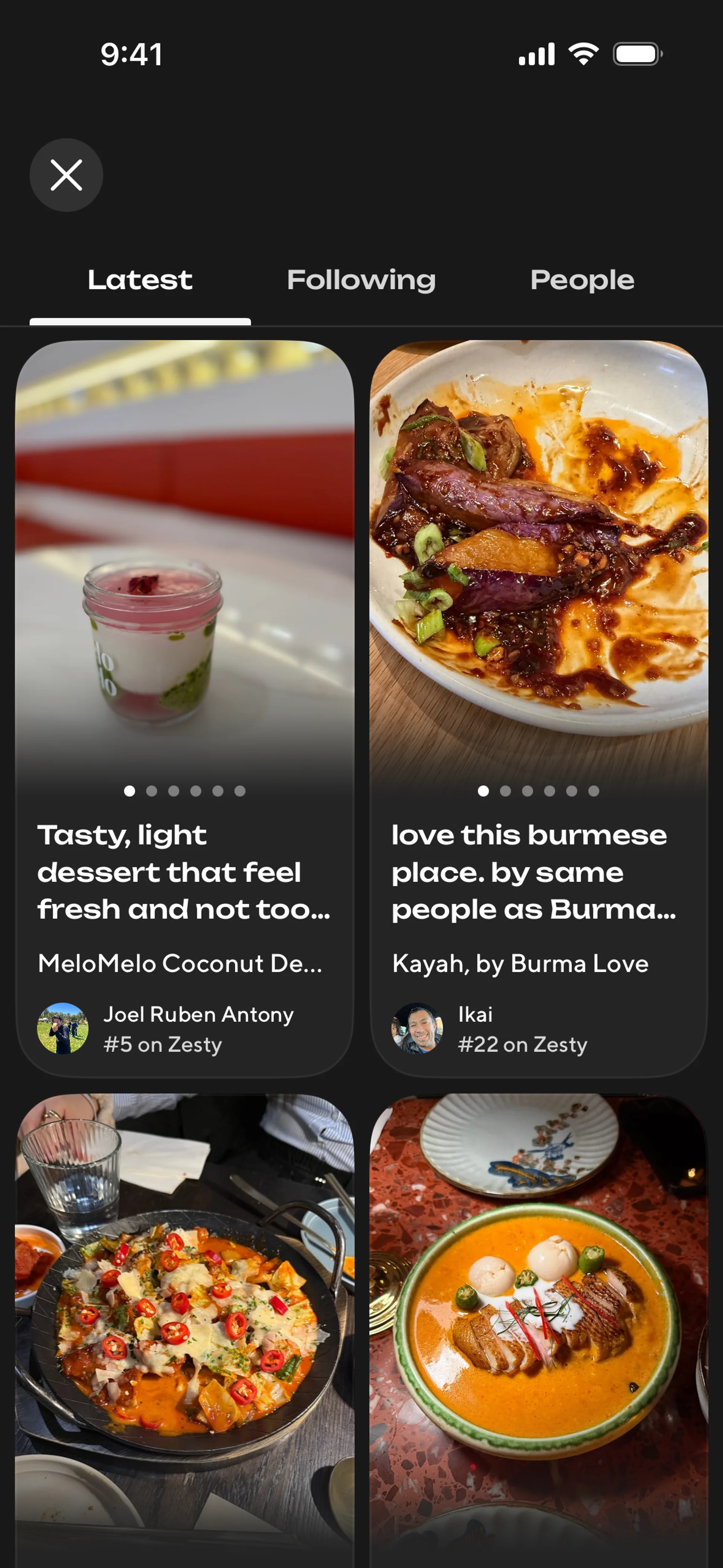The height and width of the screenshot is (1568, 723).
Task: Close this feed screen
Action: (x=66, y=175)
